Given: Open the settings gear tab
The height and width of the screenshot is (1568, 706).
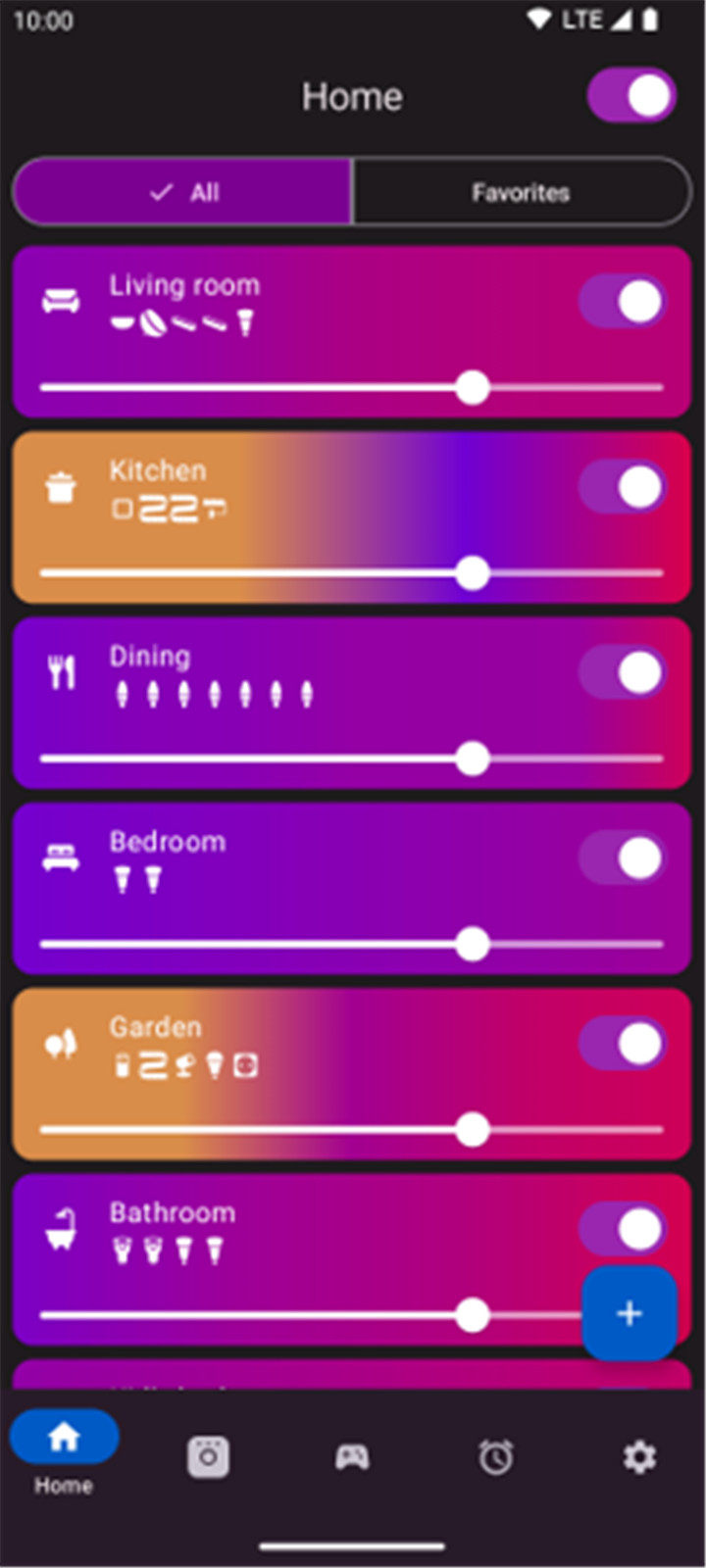Looking at the screenshot, I should [x=639, y=1456].
